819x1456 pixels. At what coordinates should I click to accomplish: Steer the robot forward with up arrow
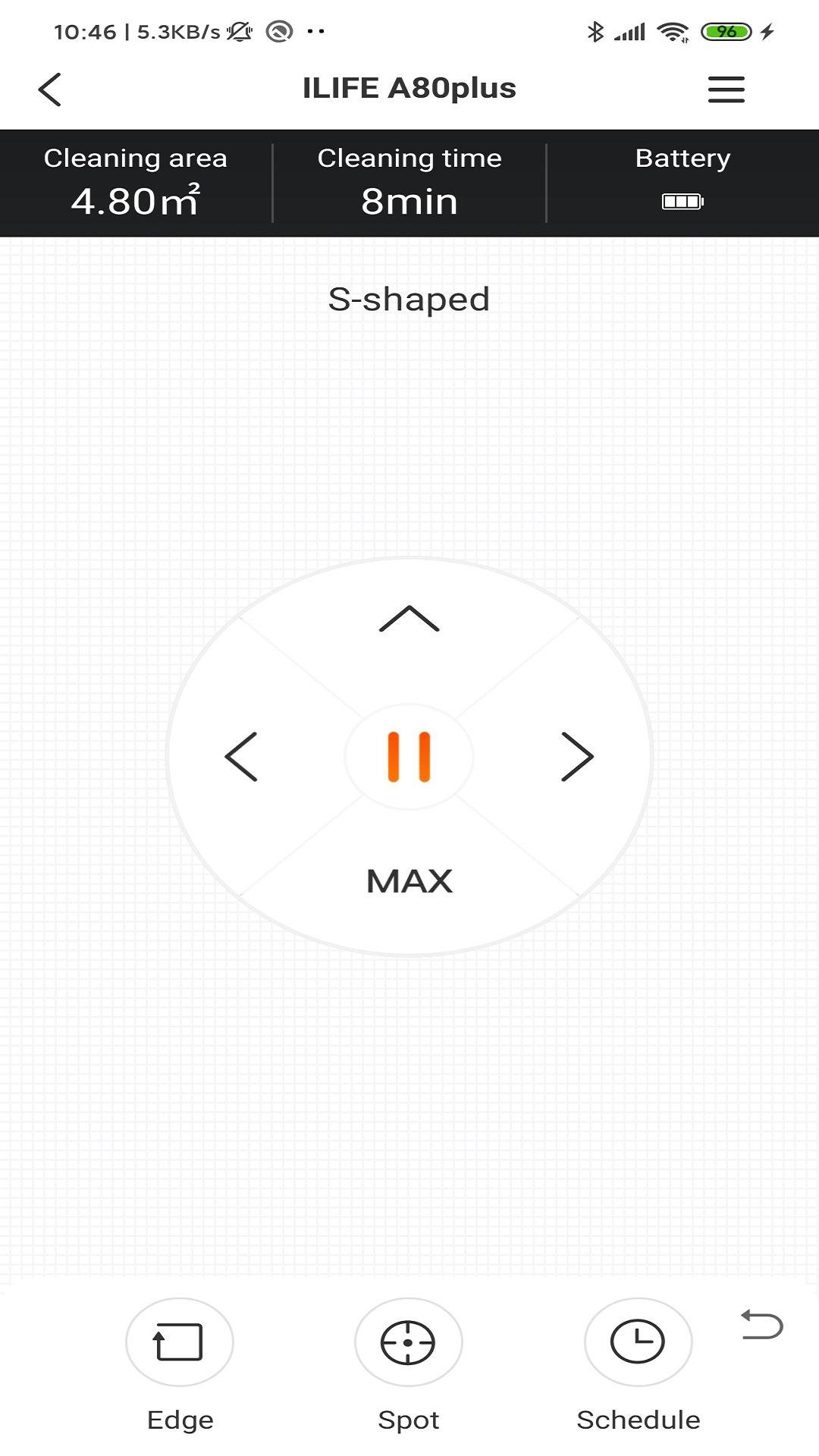pyautogui.click(x=409, y=620)
